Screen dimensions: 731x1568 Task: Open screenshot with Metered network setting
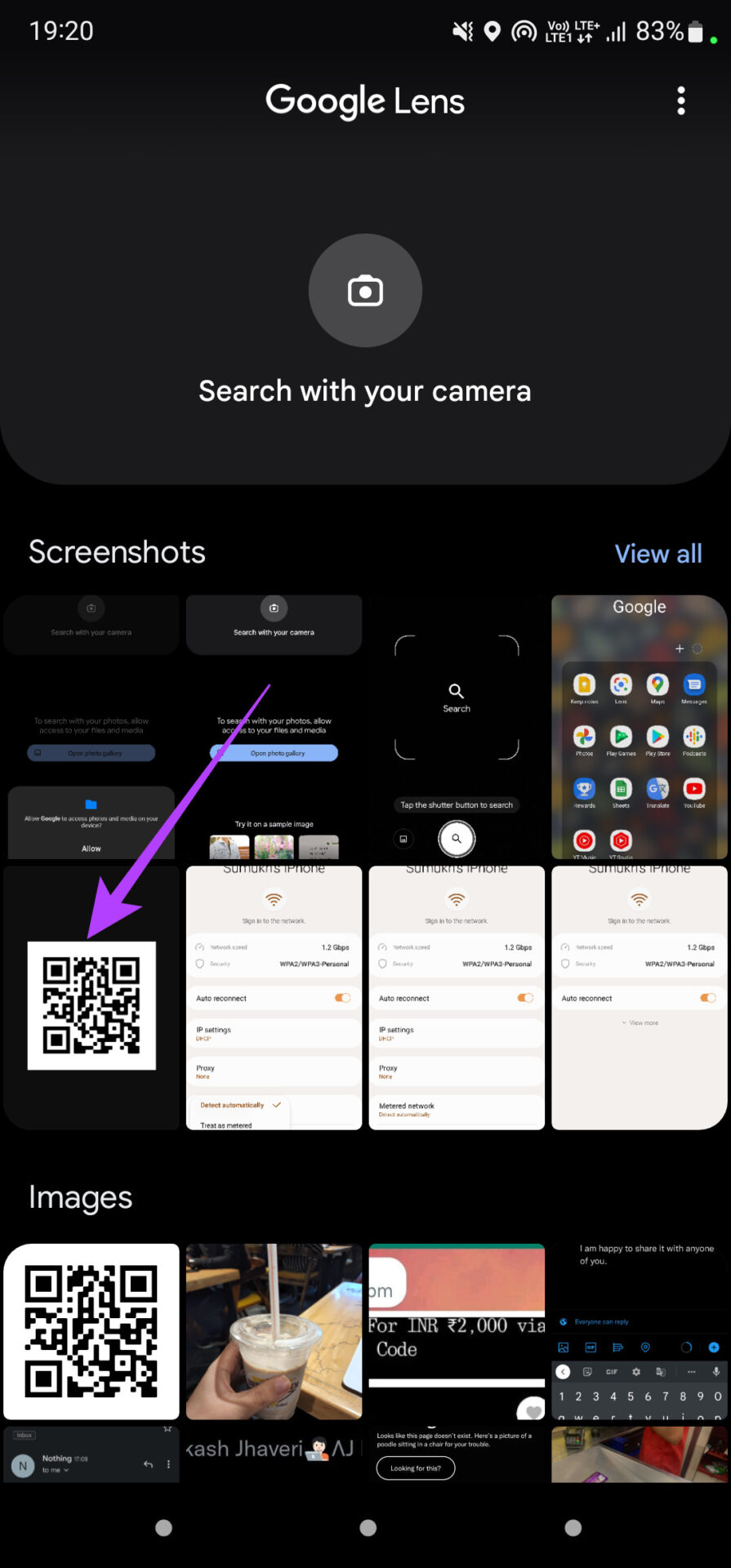pos(457,998)
